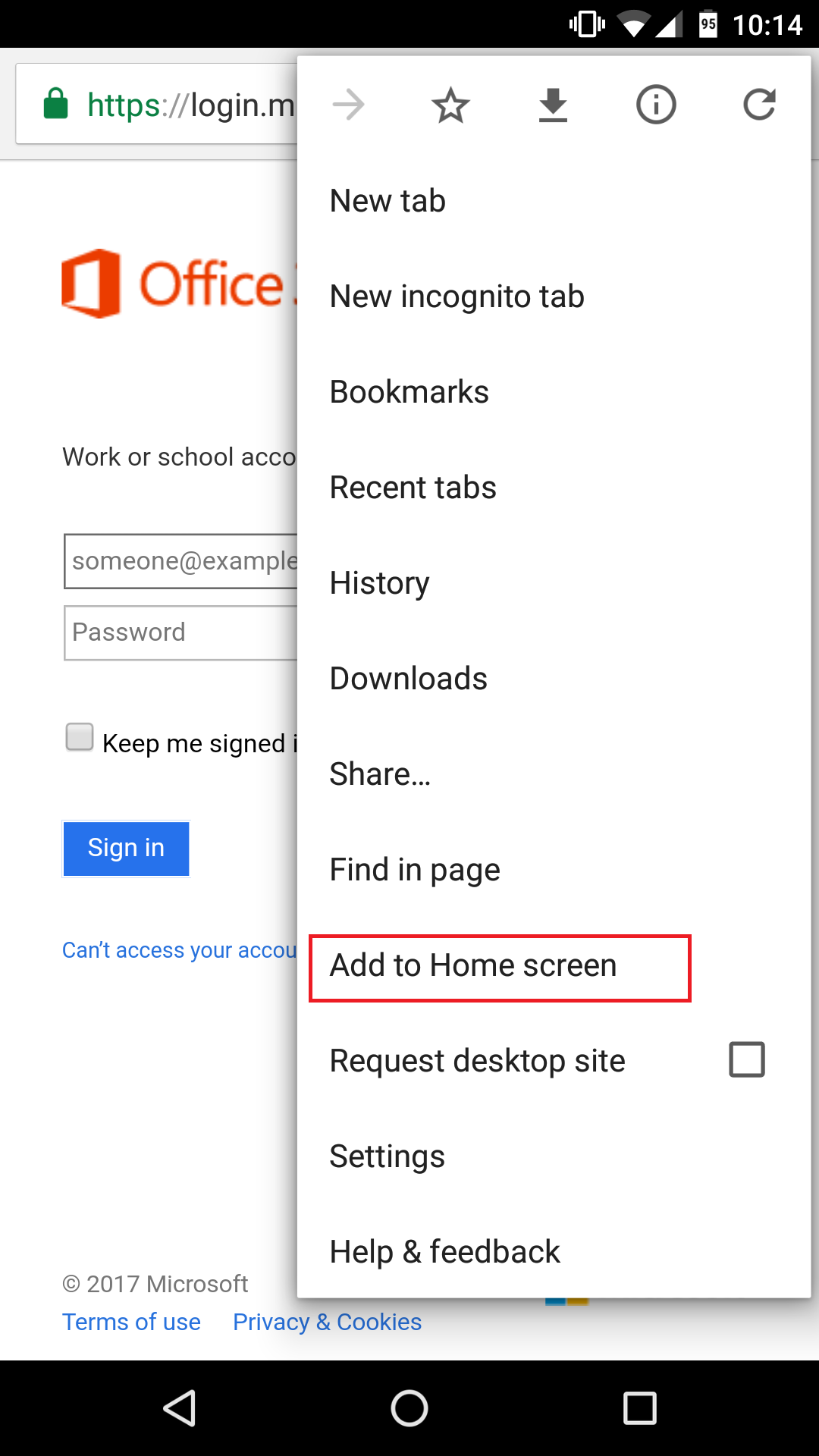The width and height of the screenshot is (819, 1456).
Task: Reload the current page
Action: point(758,105)
